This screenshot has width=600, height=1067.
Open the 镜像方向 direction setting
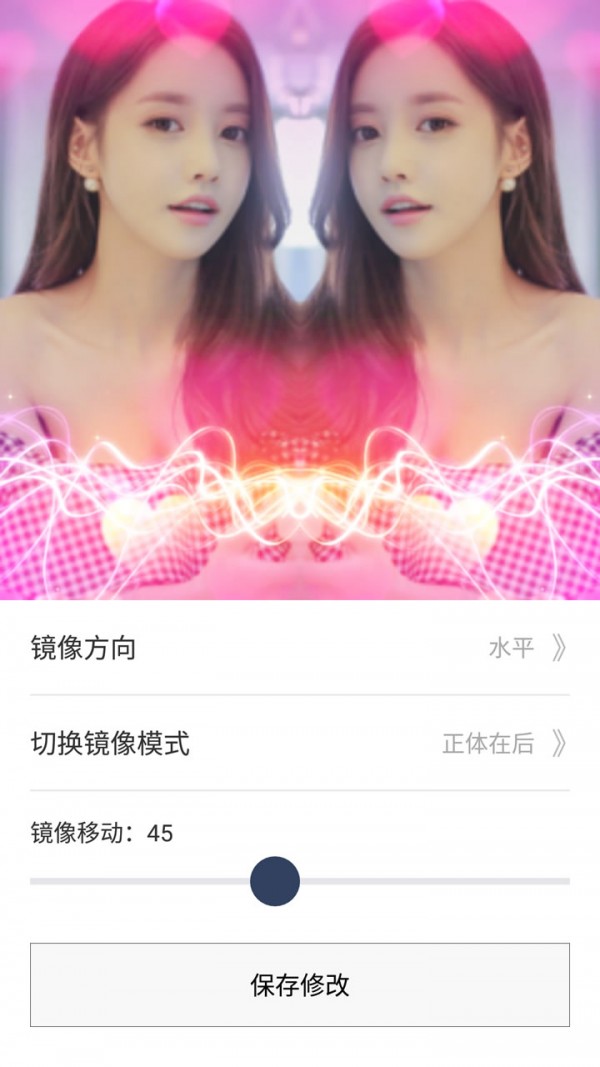[x=300, y=648]
